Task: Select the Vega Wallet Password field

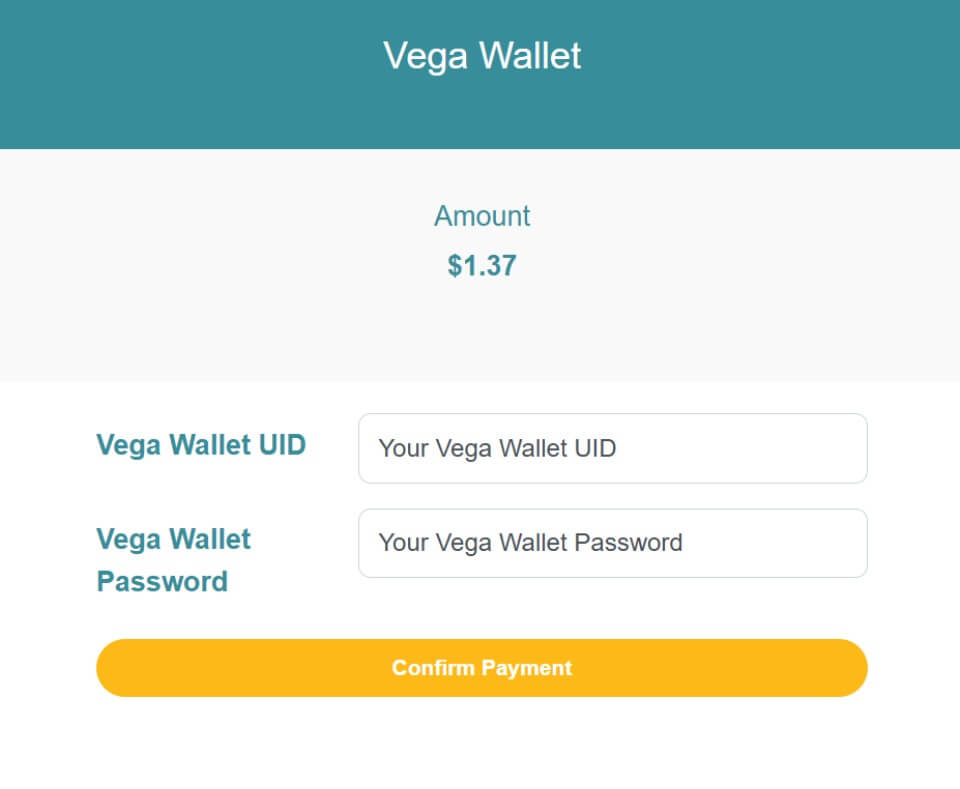Action: point(612,543)
